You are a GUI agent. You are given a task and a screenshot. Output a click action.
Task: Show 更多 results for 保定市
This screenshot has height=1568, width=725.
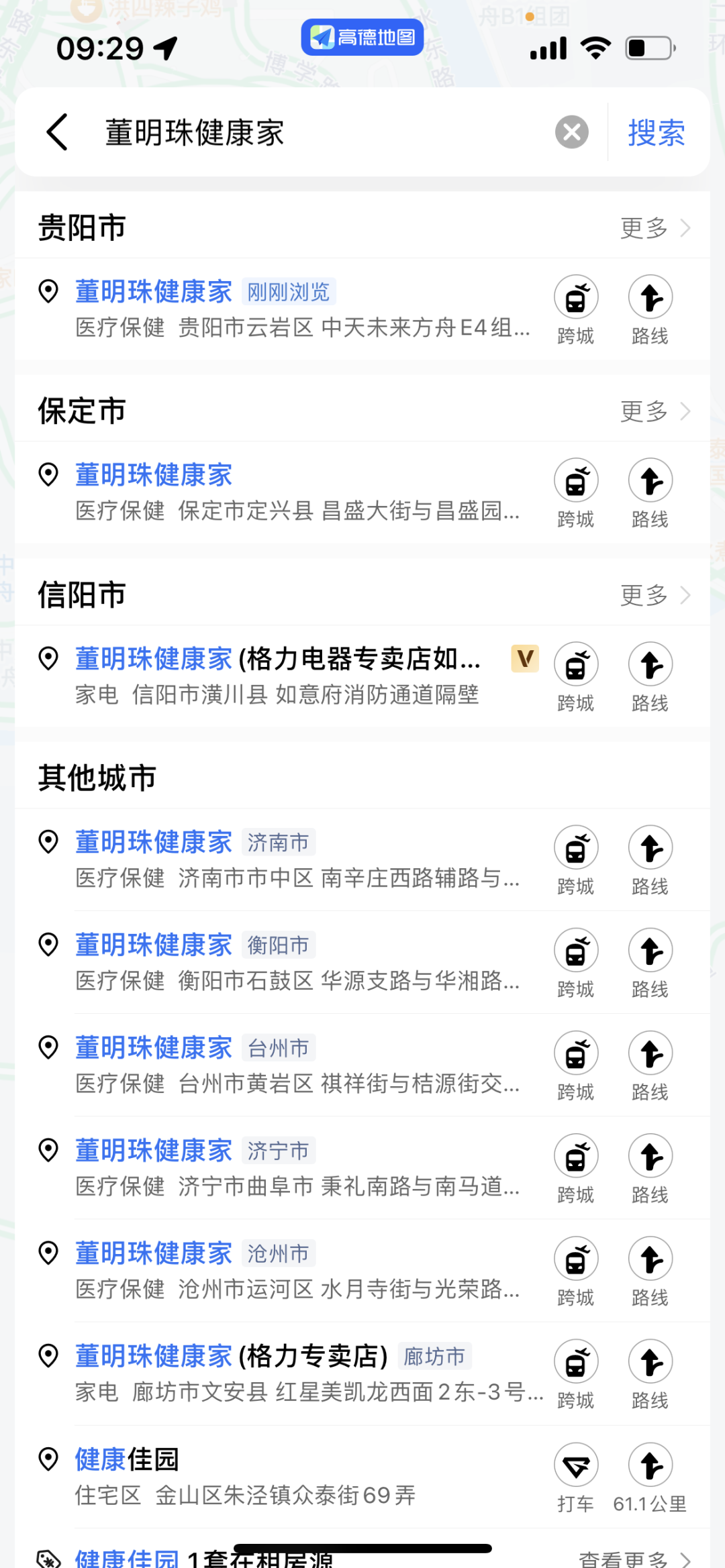pyautogui.click(x=655, y=411)
